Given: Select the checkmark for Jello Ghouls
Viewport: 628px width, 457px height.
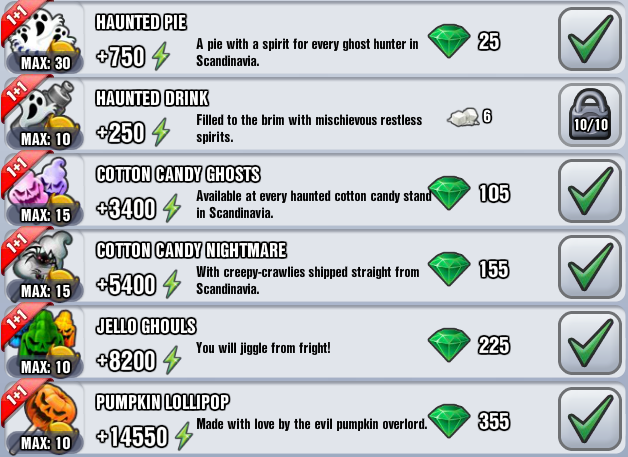Looking at the screenshot, I should [x=590, y=343].
